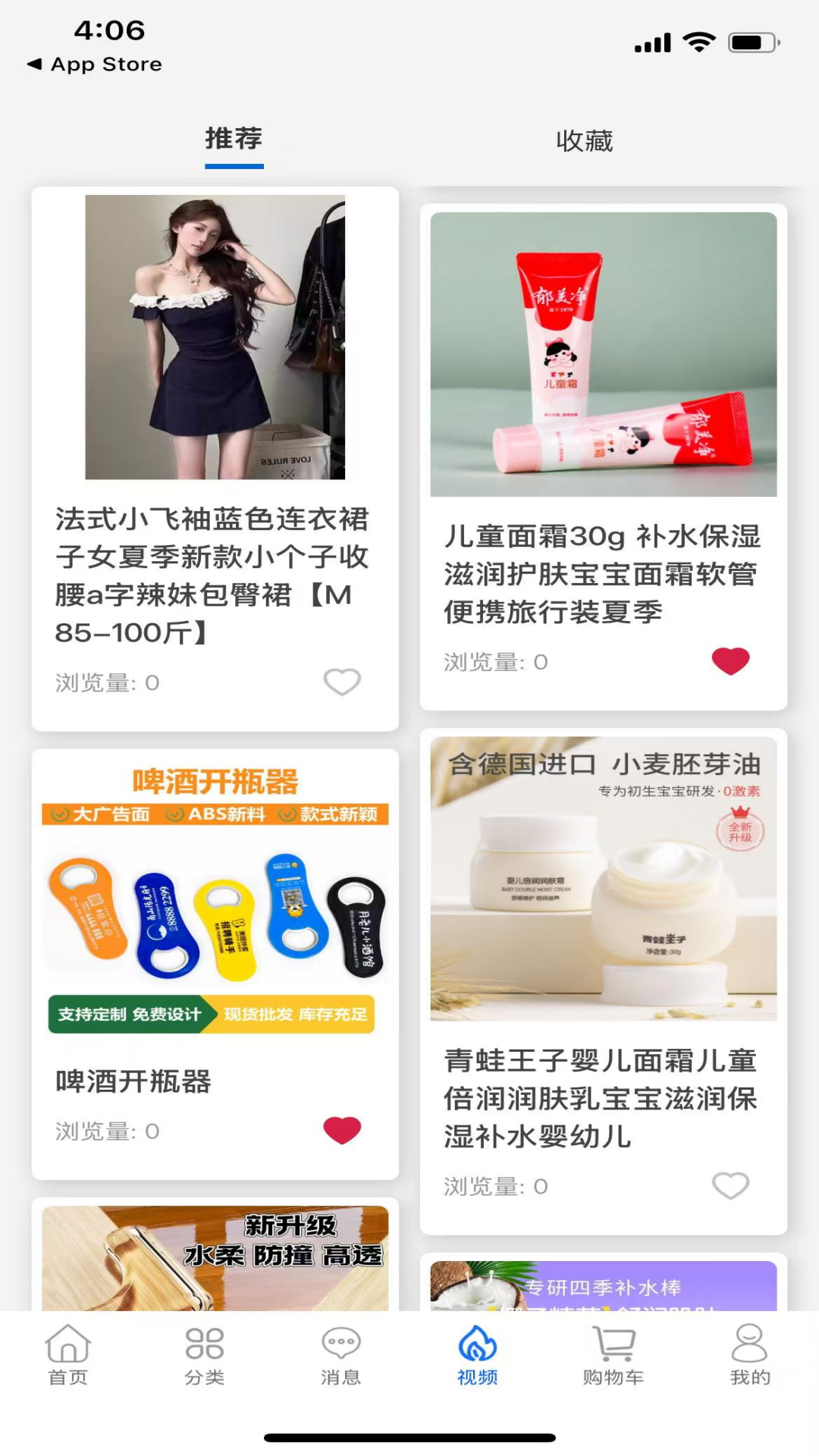Screen dimensions: 819x1456
Task: Open the 专研四季补水棒 product card
Action: point(604,1282)
